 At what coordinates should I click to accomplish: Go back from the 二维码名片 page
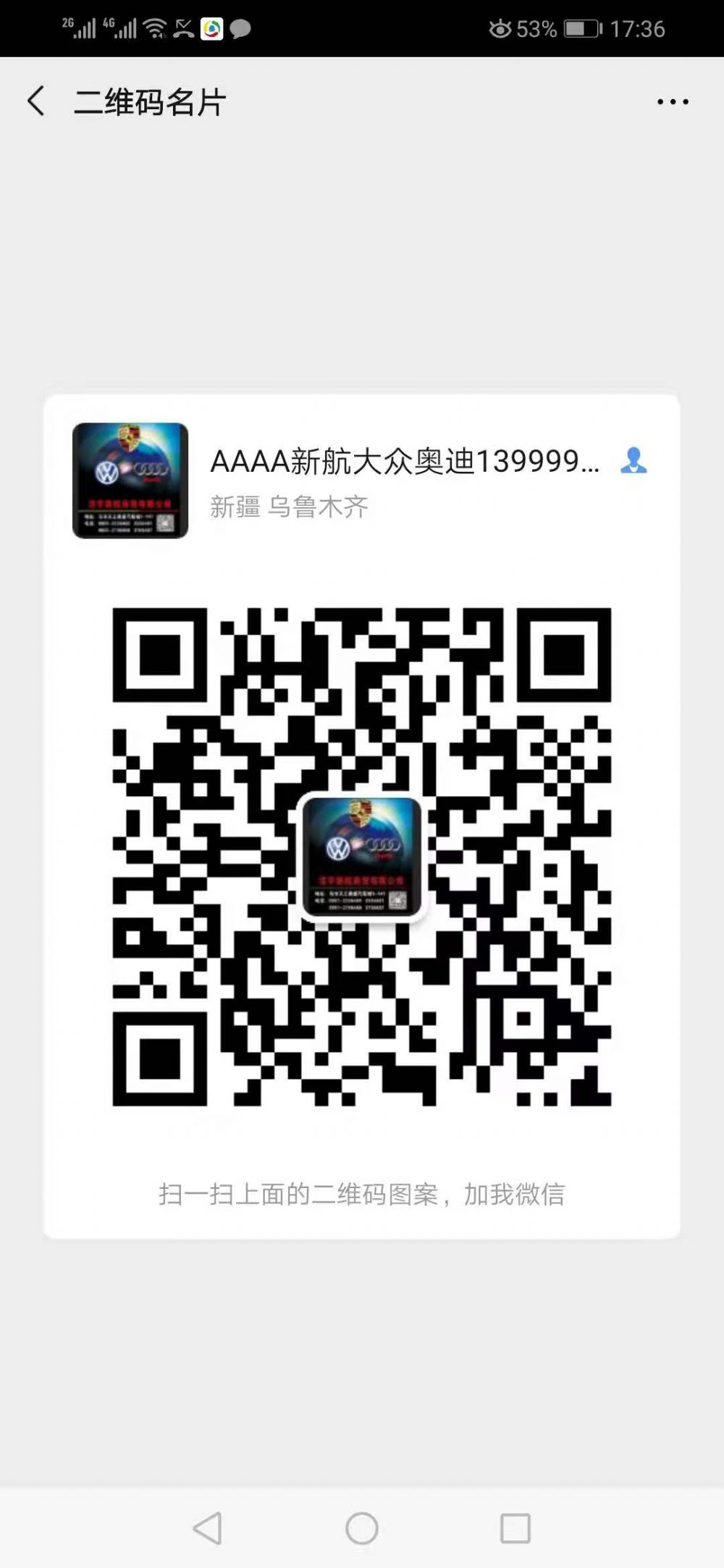pyautogui.click(x=36, y=101)
